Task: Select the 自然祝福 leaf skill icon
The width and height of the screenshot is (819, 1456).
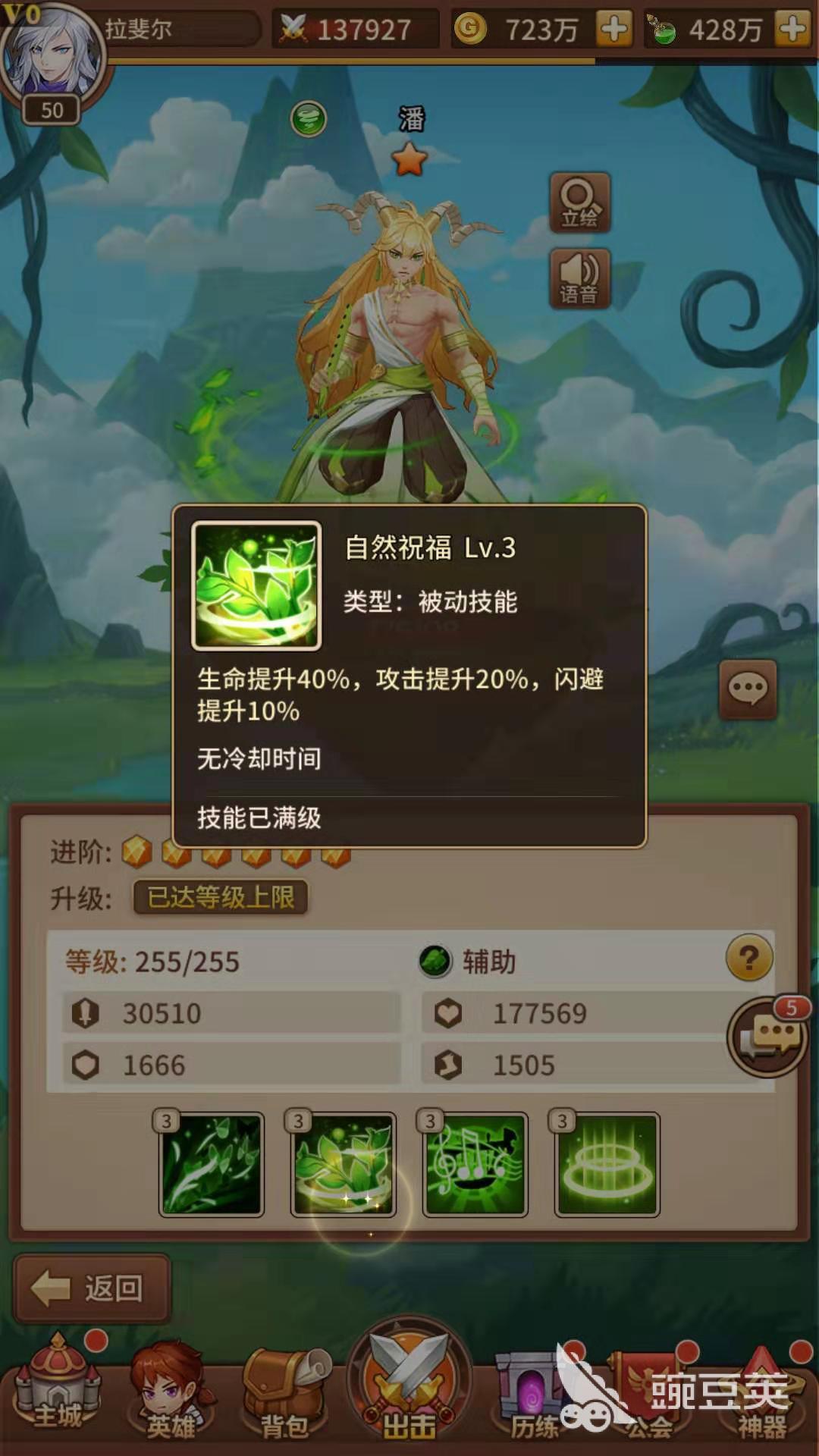Action: coord(344,1165)
